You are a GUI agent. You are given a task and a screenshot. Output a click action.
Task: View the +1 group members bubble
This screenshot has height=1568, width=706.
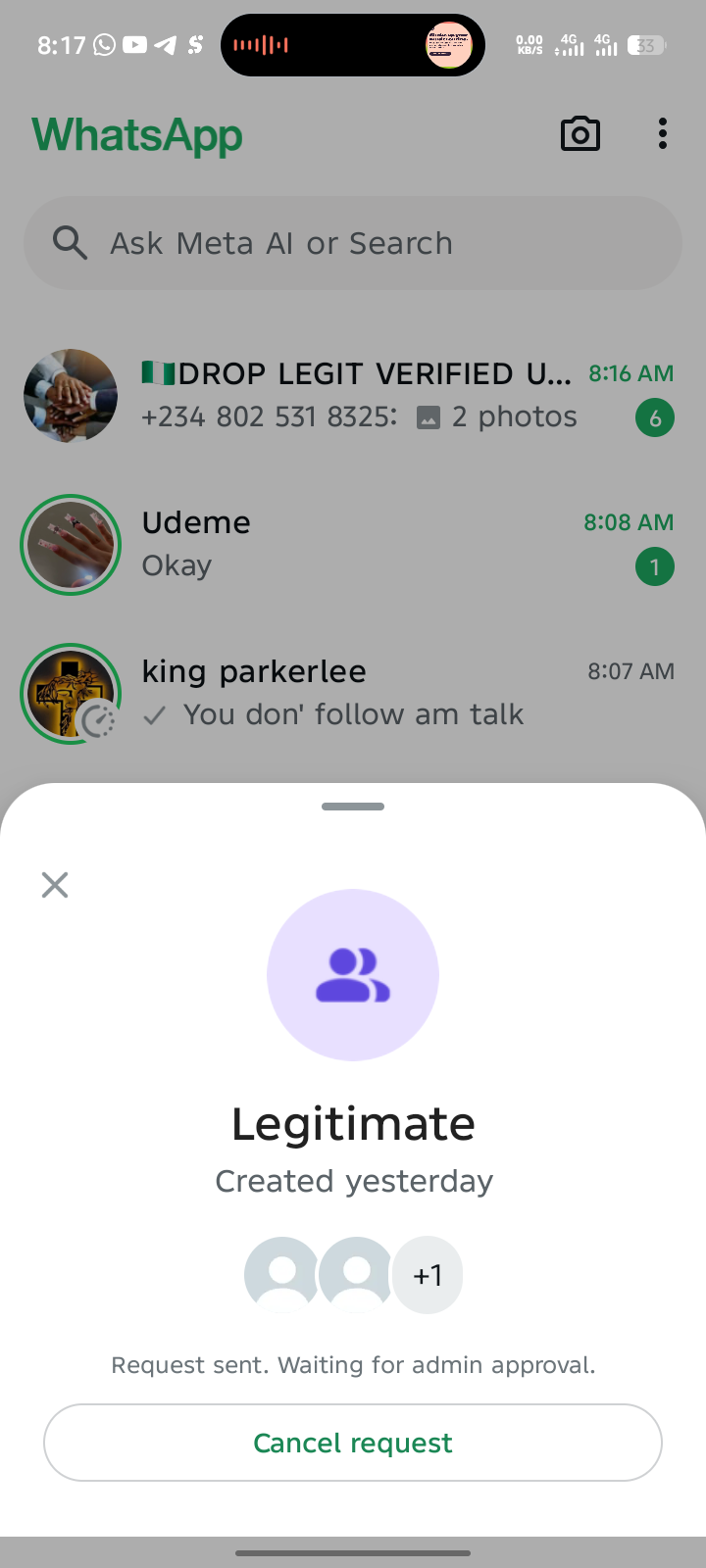click(428, 1275)
